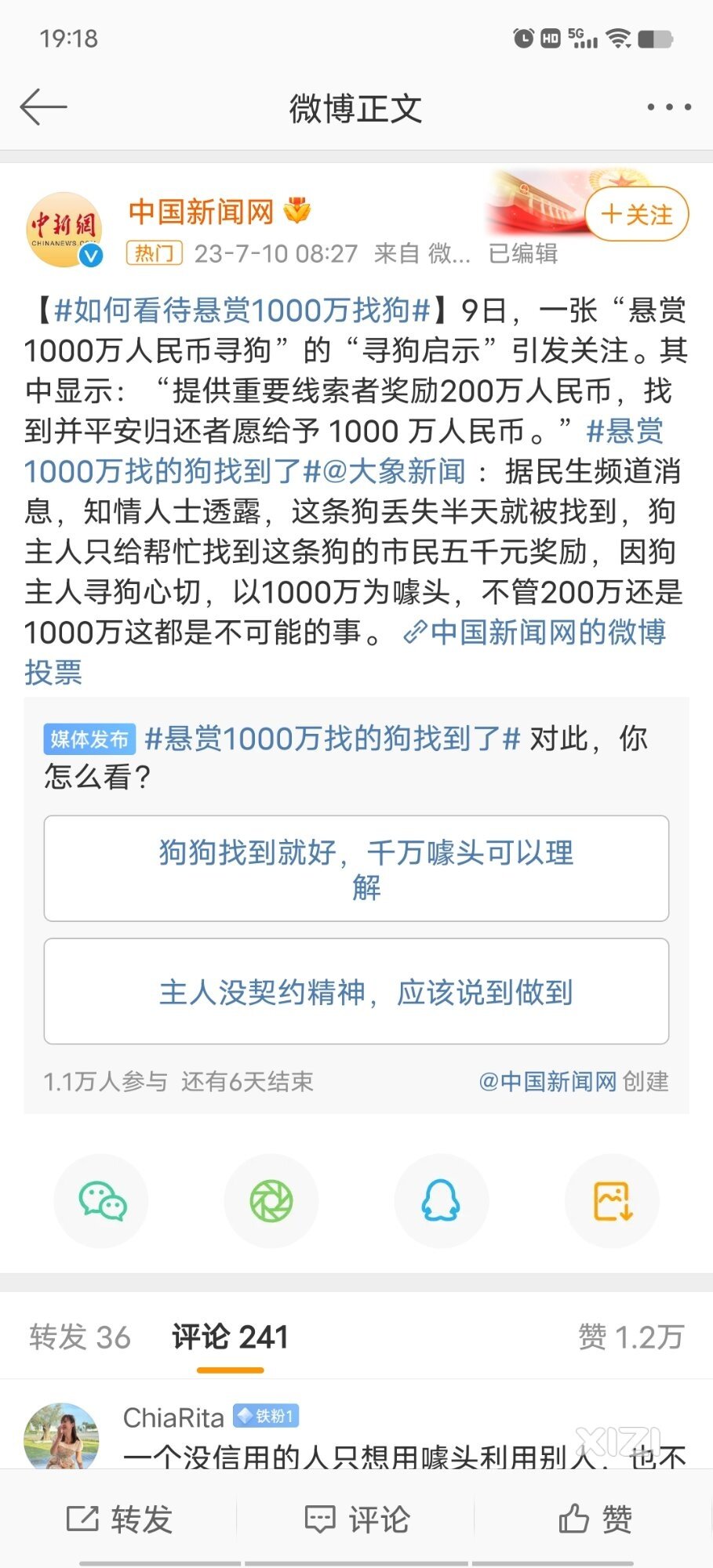Viewport: 713px width, 1568px height.
Task: Save the post as an image
Action: (612, 1201)
